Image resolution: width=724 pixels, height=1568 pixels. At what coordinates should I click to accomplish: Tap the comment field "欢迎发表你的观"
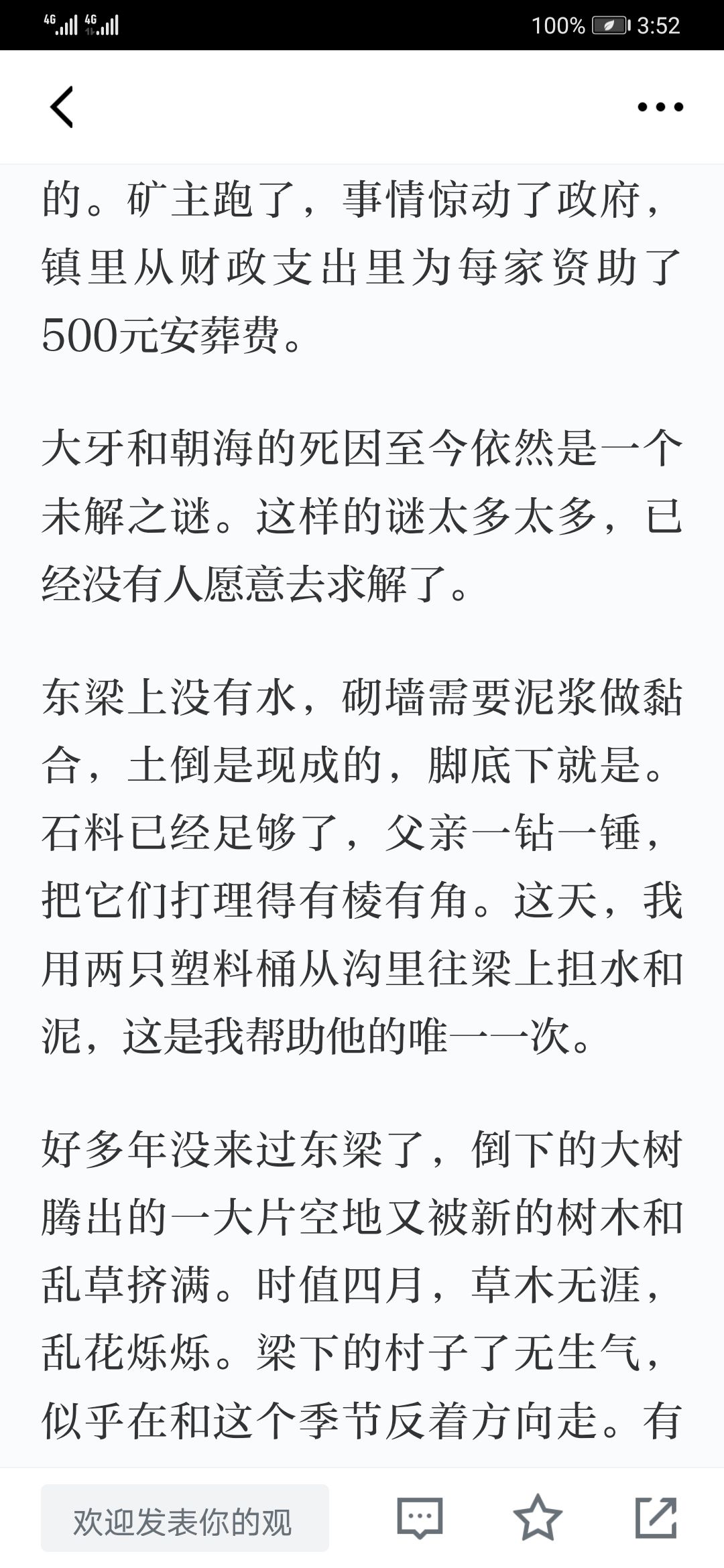(x=185, y=1518)
